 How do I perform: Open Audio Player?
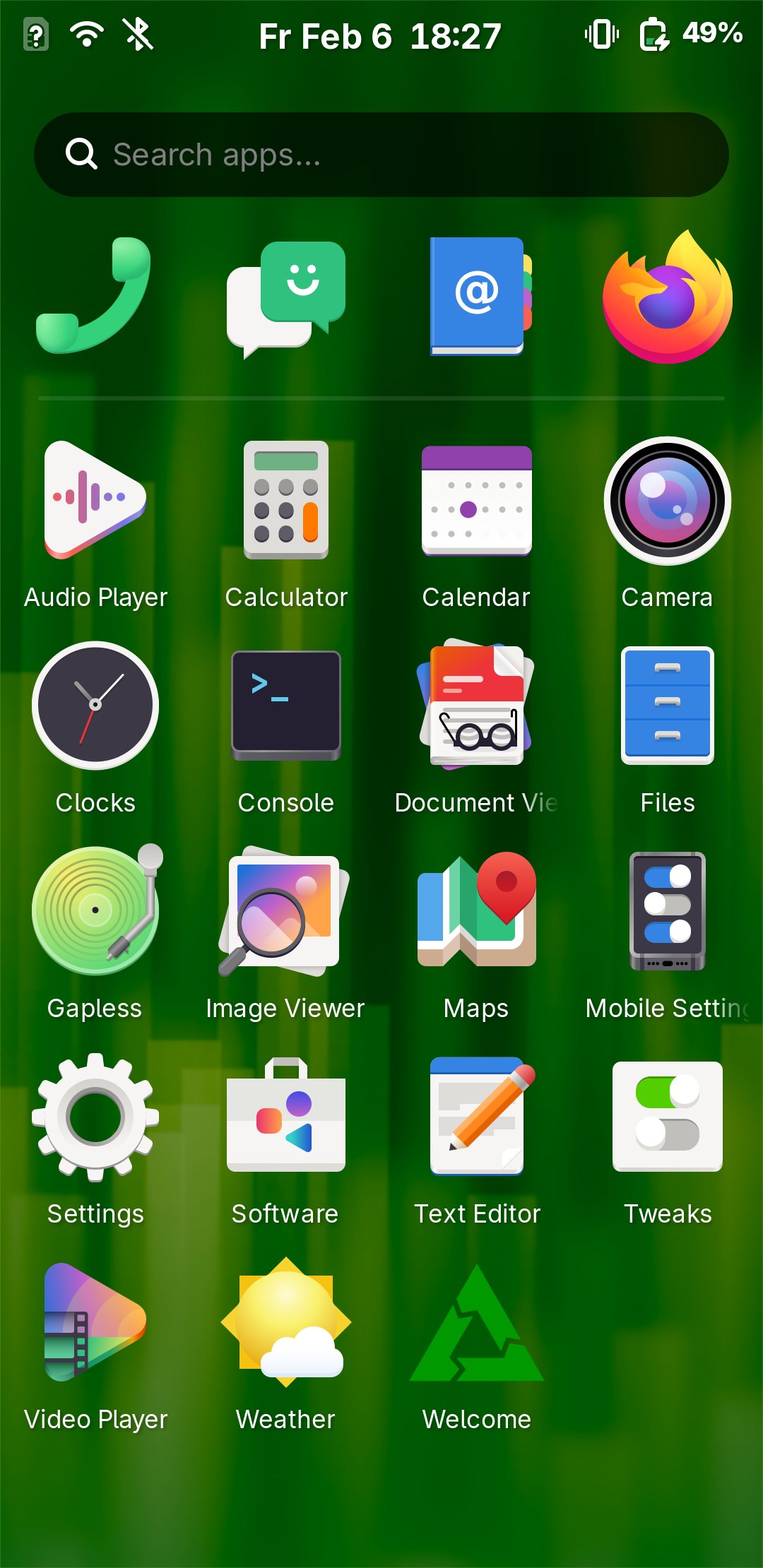95,501
